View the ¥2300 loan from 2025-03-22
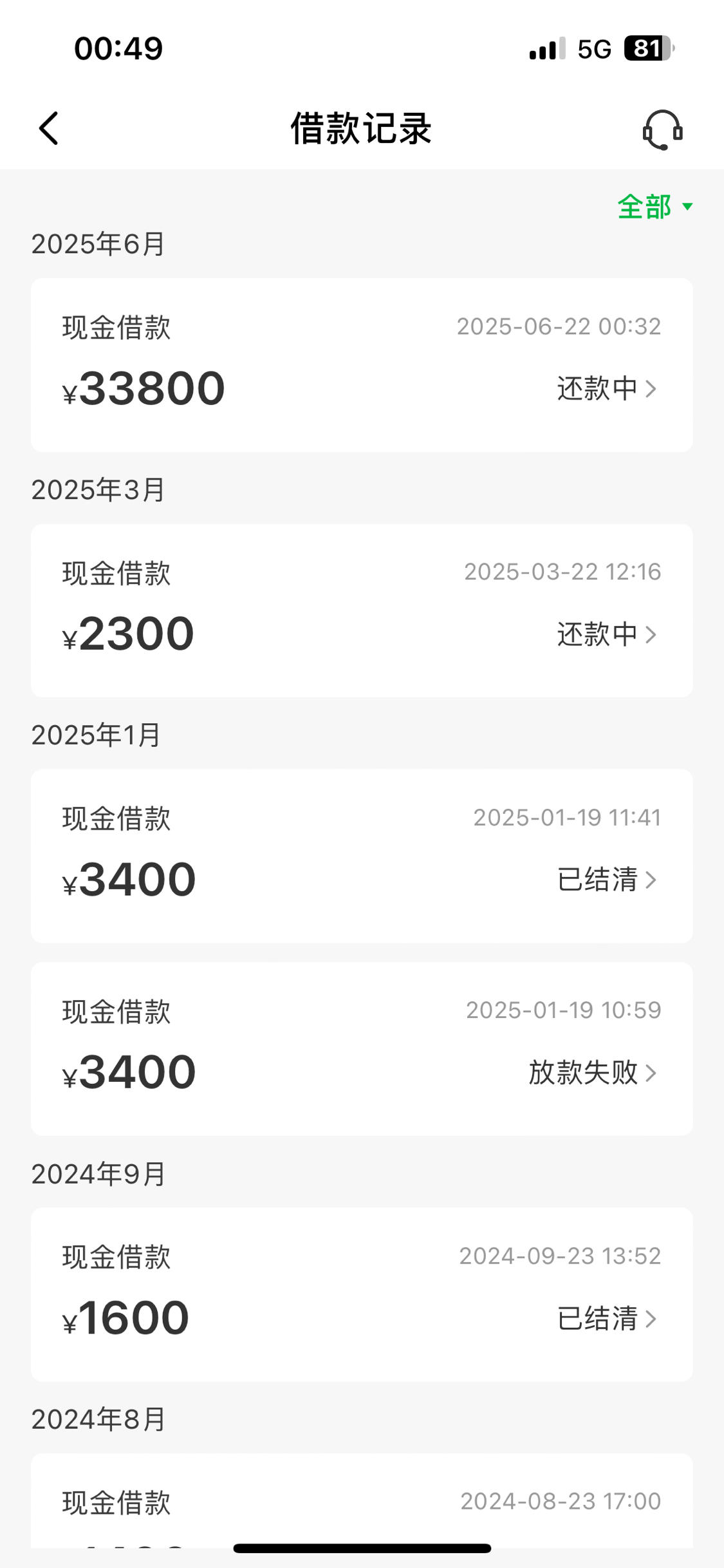 coord(362,610)
